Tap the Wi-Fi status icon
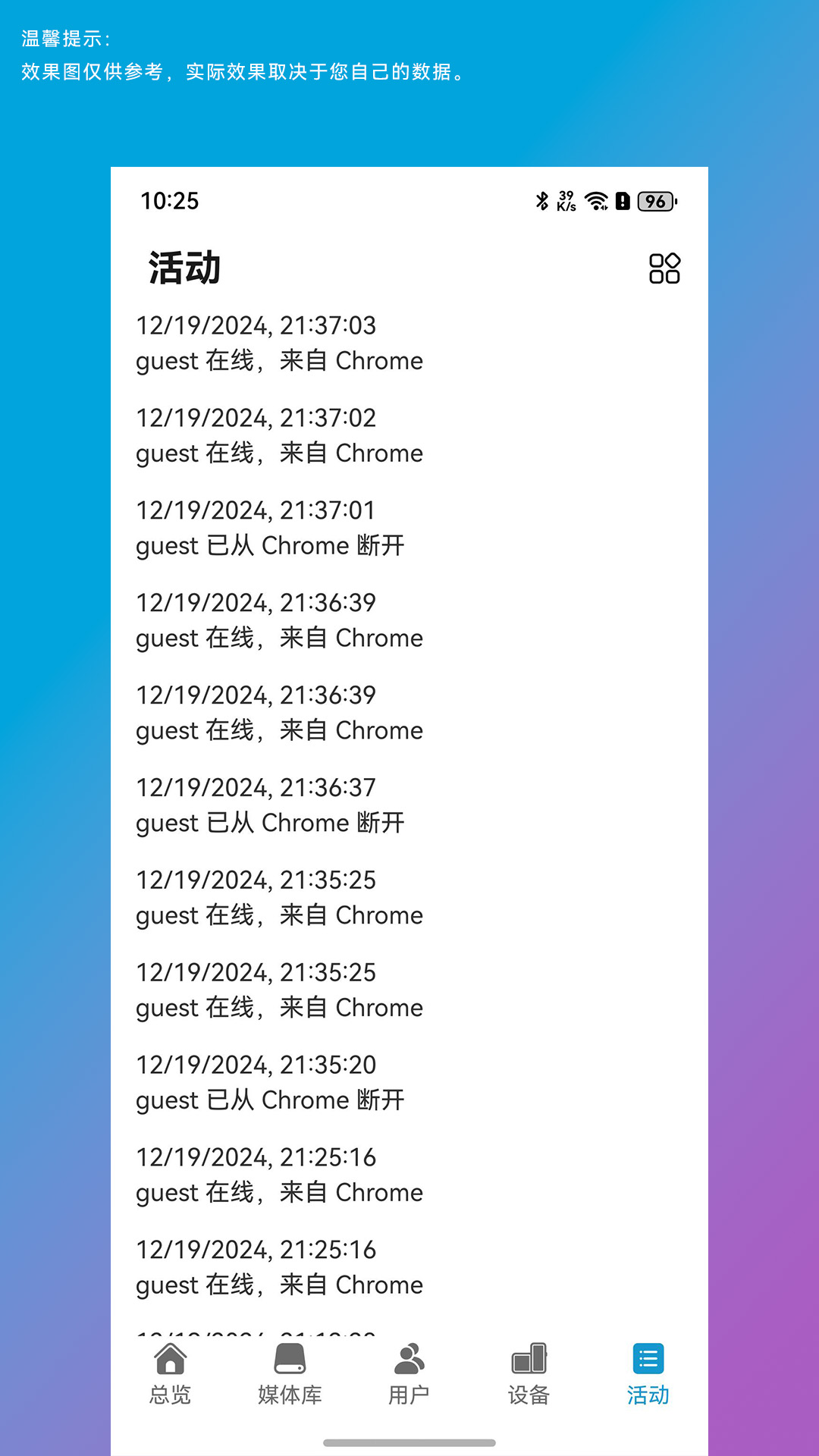The width and height of the screenshot is (819, 1456). pyautogui.click(x=595, y=201)
